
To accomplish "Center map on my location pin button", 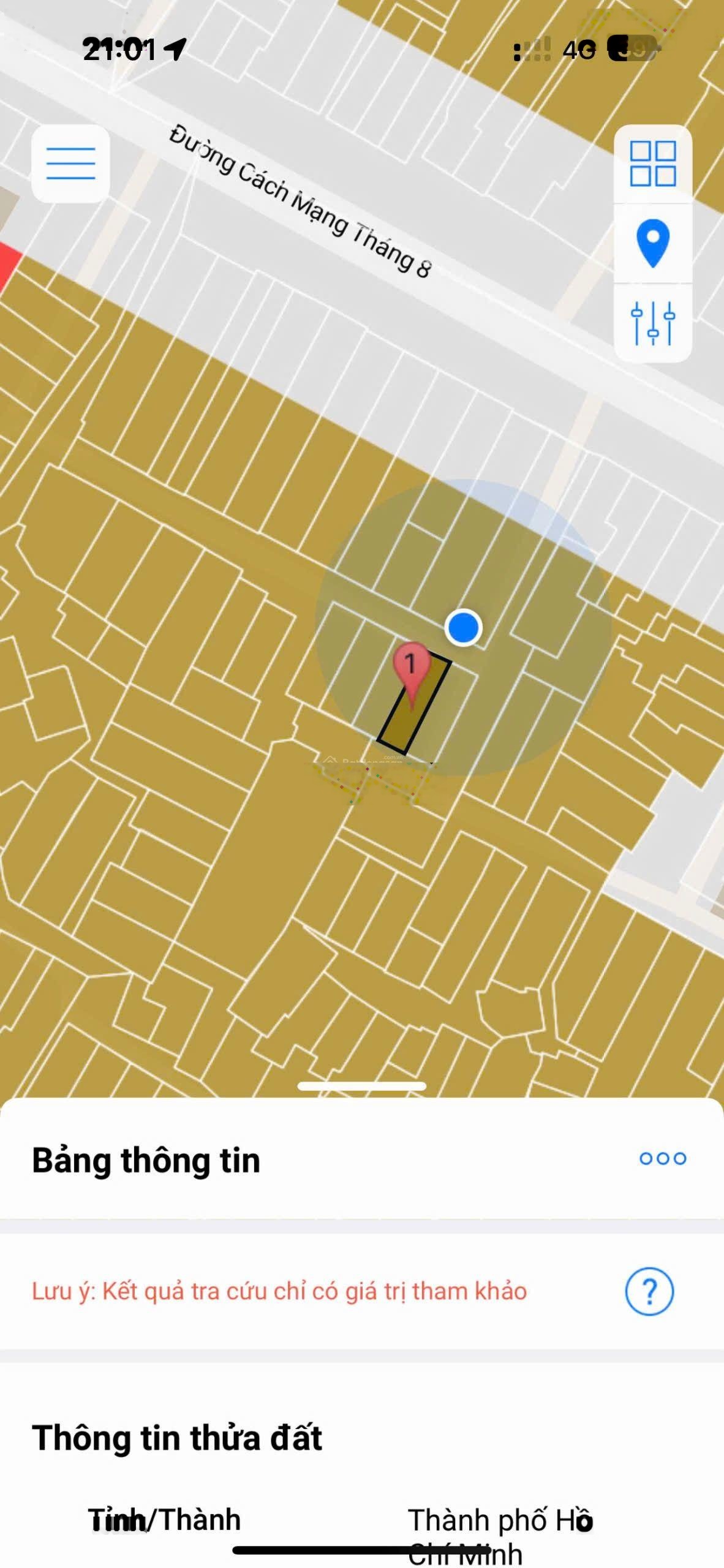I will tap(653, 243).
